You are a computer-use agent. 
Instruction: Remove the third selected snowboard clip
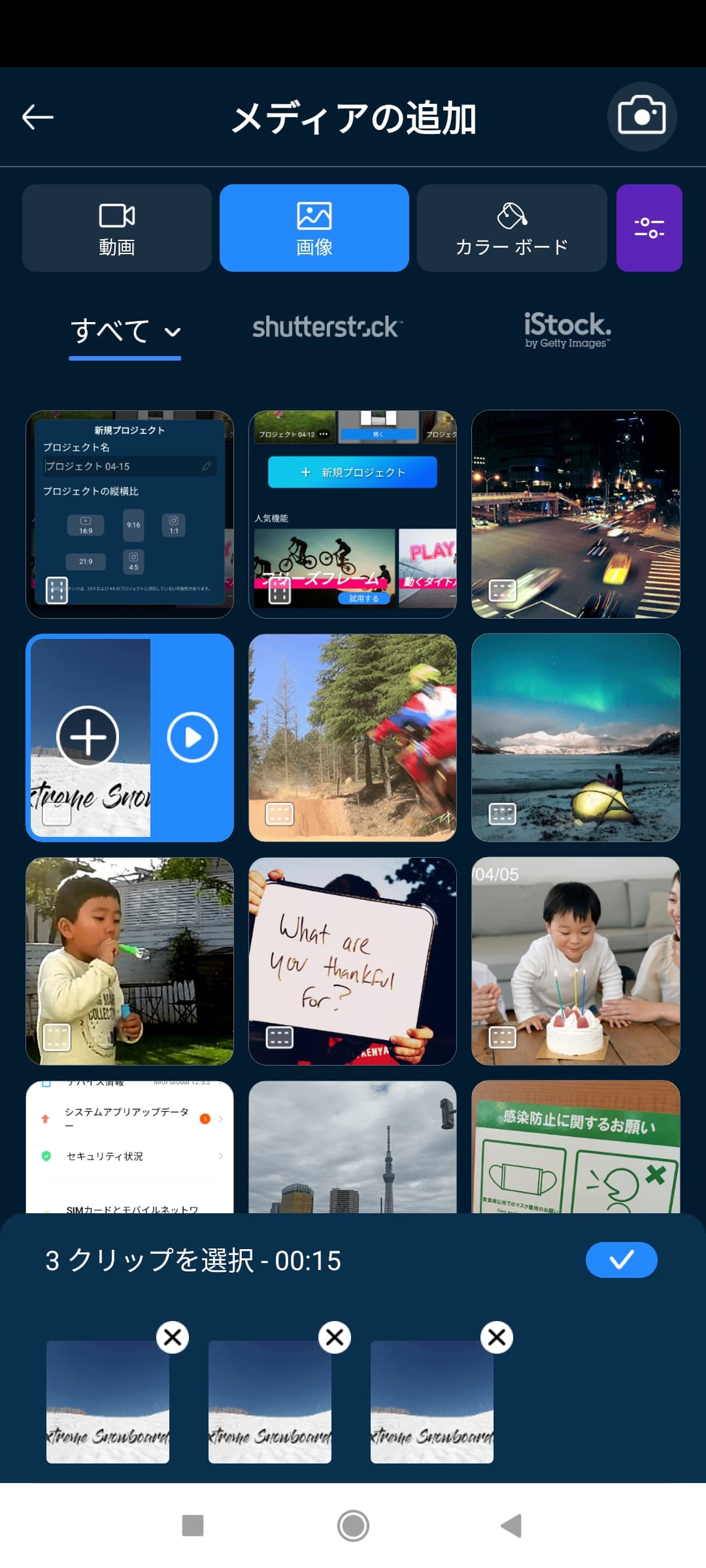pyautogui.click(x=497, y=1337)
